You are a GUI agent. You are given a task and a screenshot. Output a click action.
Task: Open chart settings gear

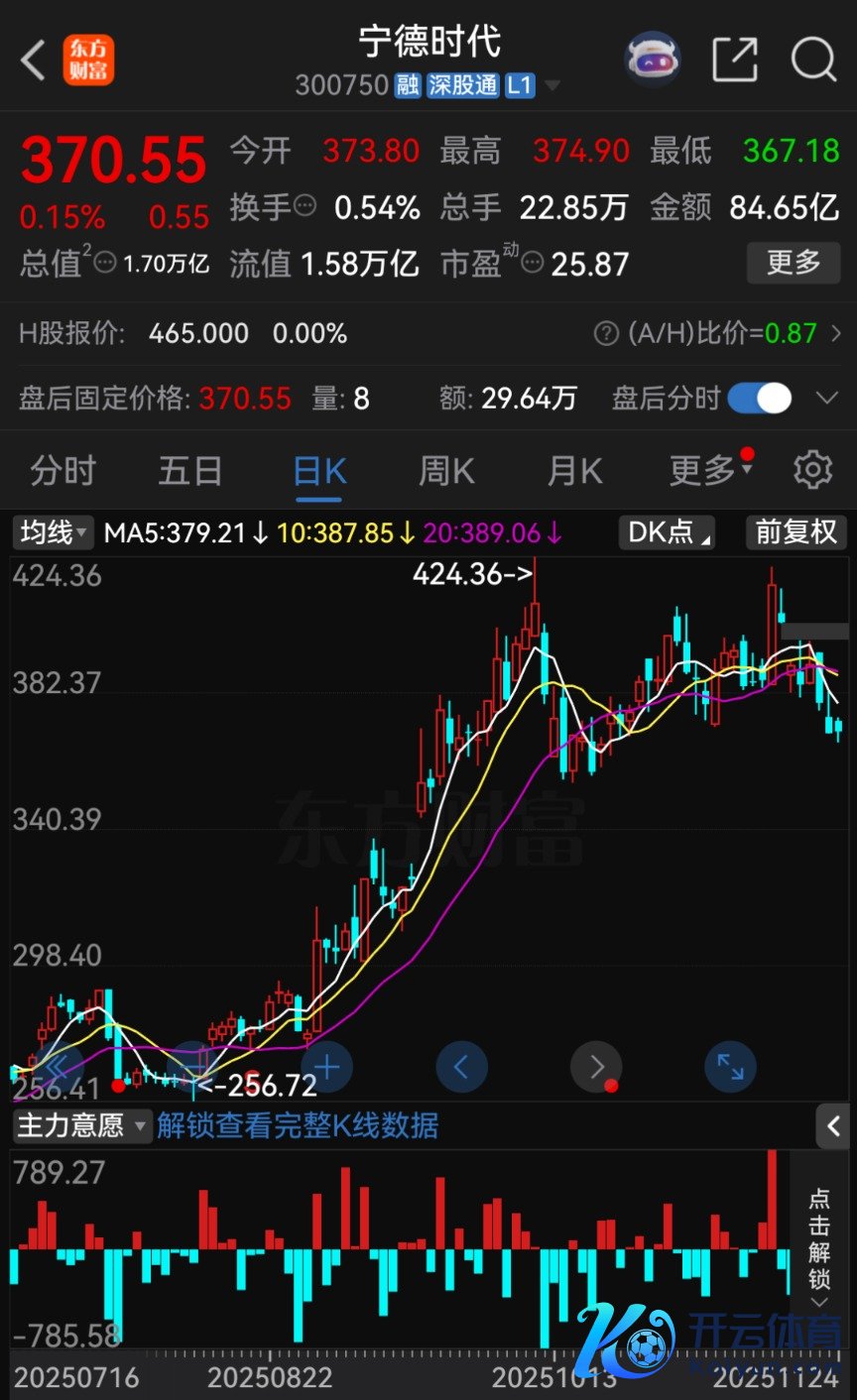click(x=812, y=470)
